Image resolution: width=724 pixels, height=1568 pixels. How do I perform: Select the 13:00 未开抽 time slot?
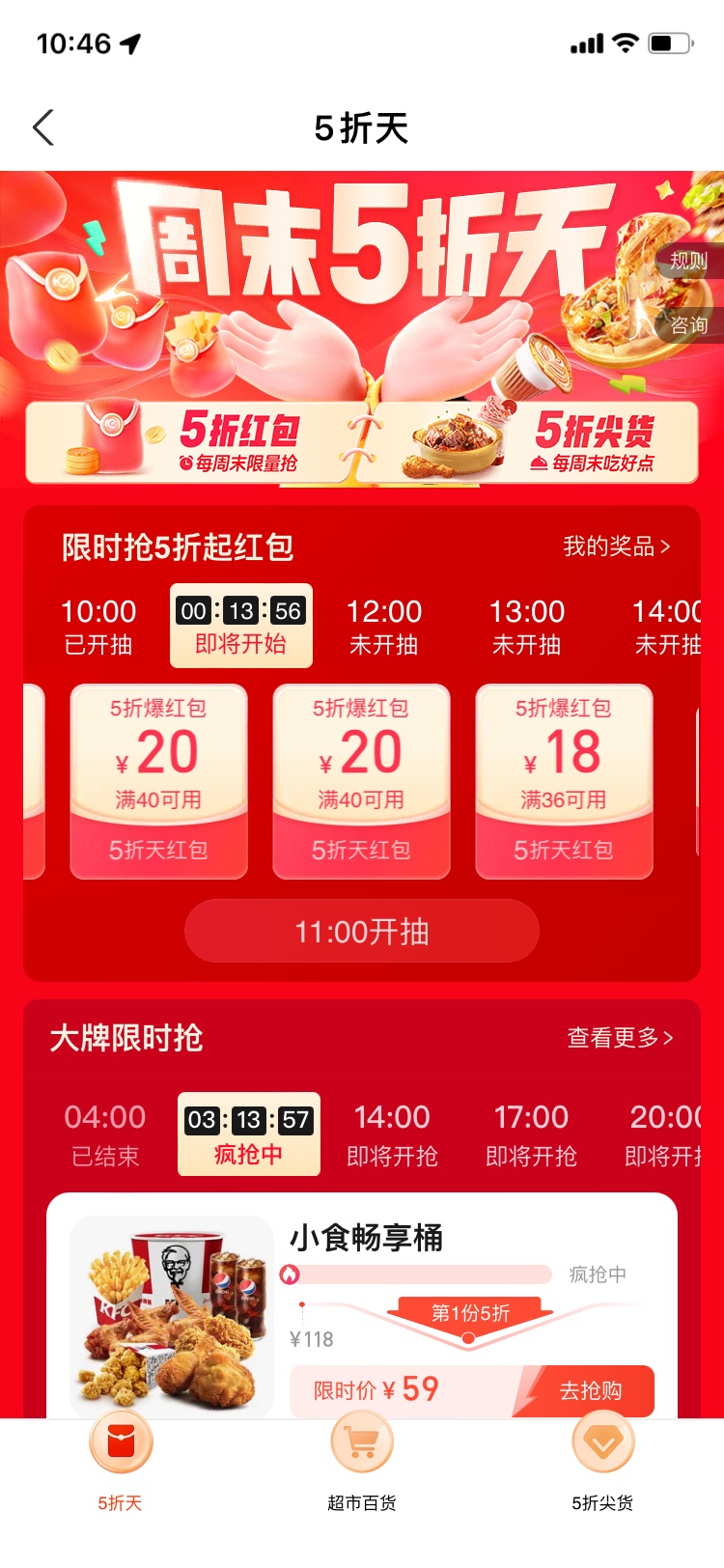point(527,626)
